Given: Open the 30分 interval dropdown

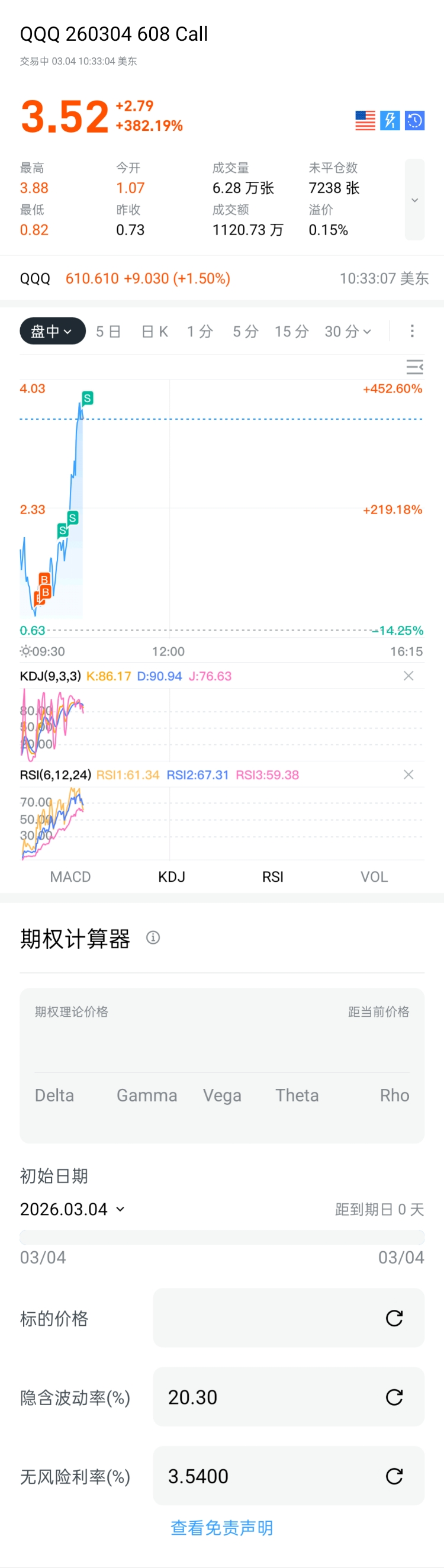Looking at the screenshot, I should point(348,331).
